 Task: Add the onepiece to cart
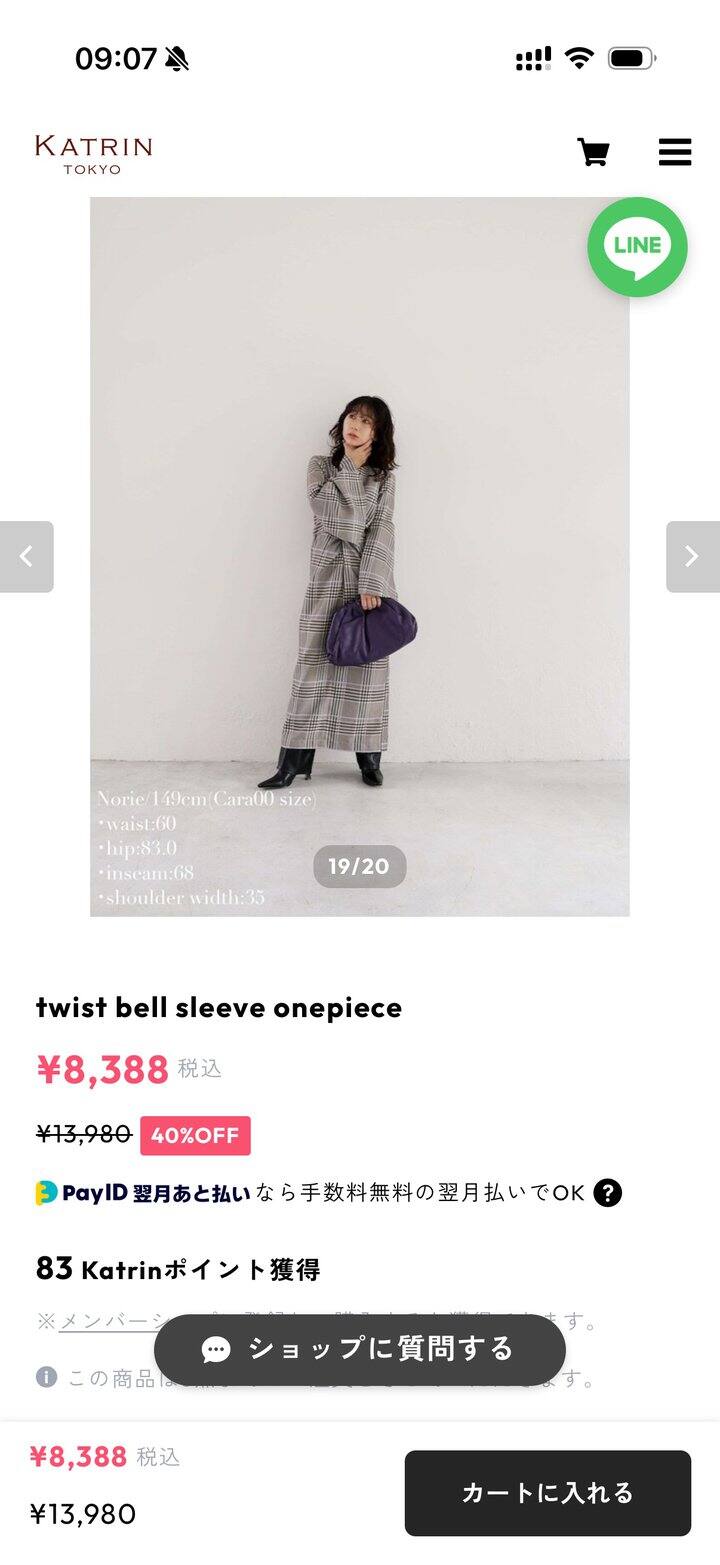click(x=547, y=1492)
